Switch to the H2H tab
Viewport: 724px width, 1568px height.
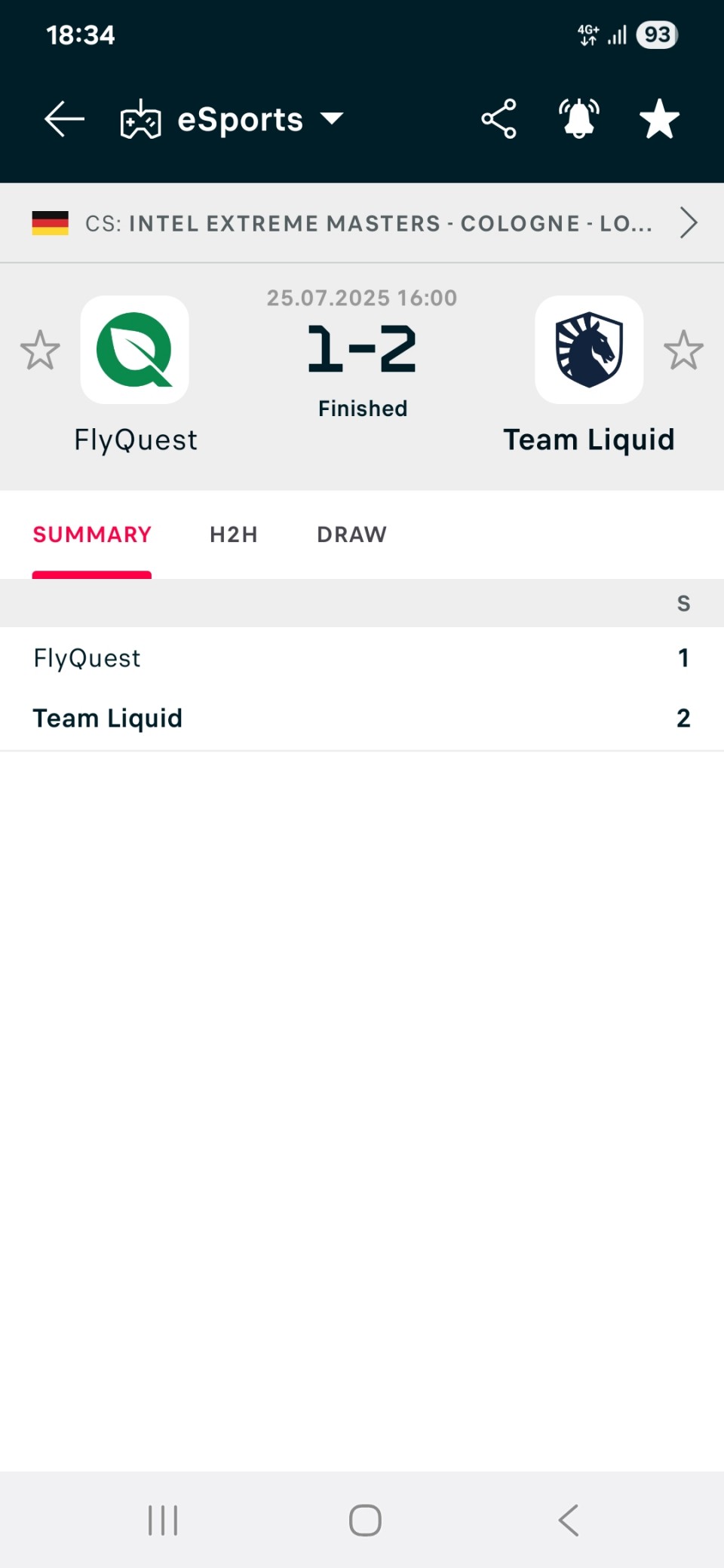[x=234, y=534]
